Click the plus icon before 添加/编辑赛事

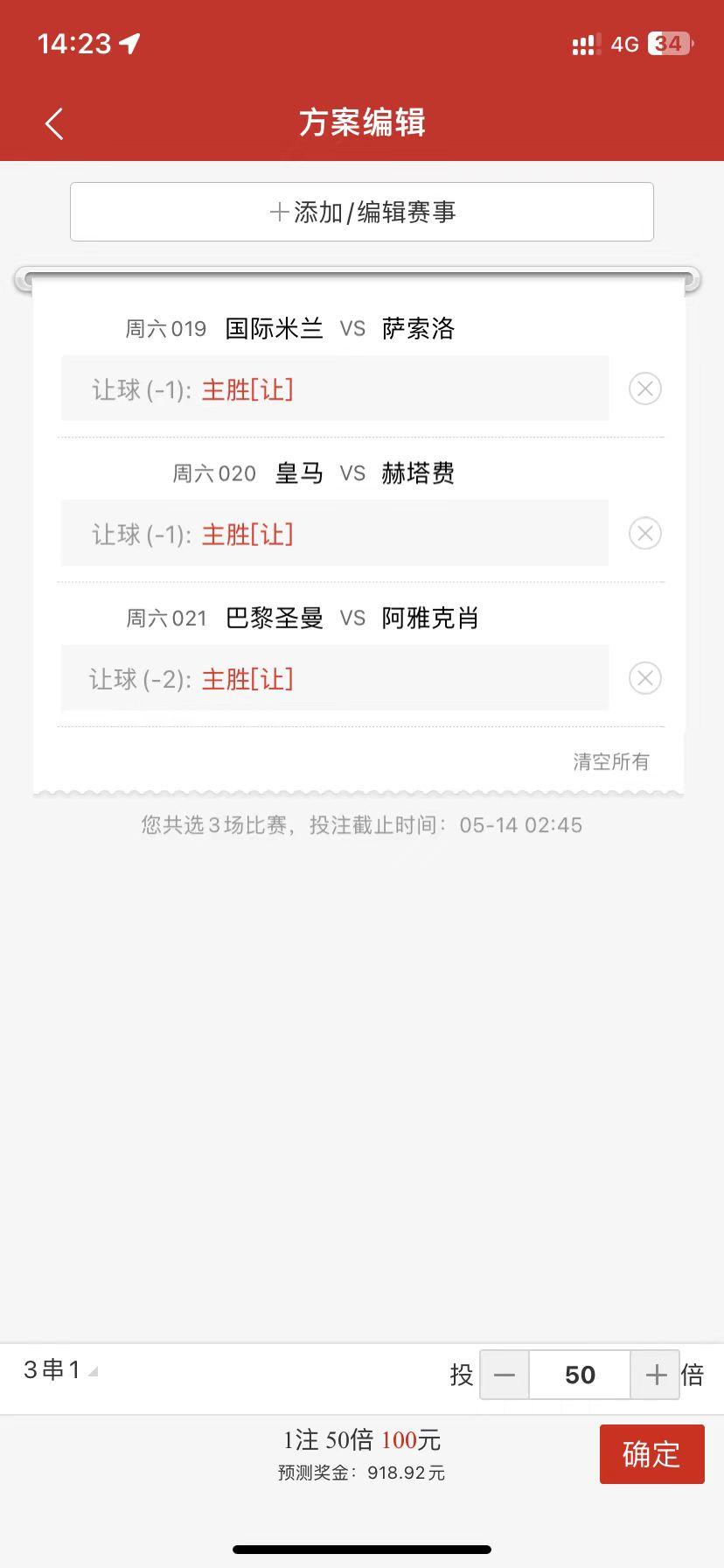pyautogui.click(x=278, y=211)
